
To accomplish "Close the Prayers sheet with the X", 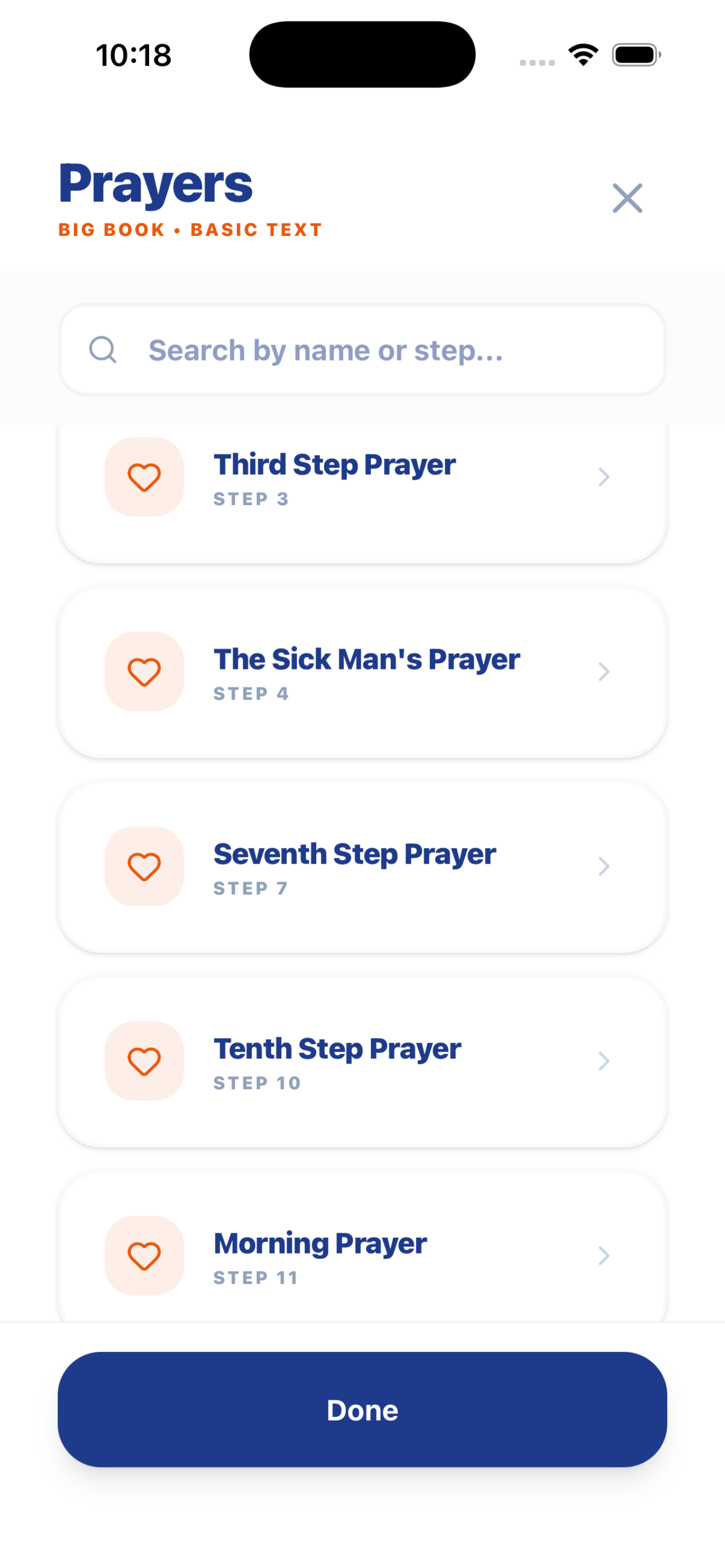I will point(627,198).
